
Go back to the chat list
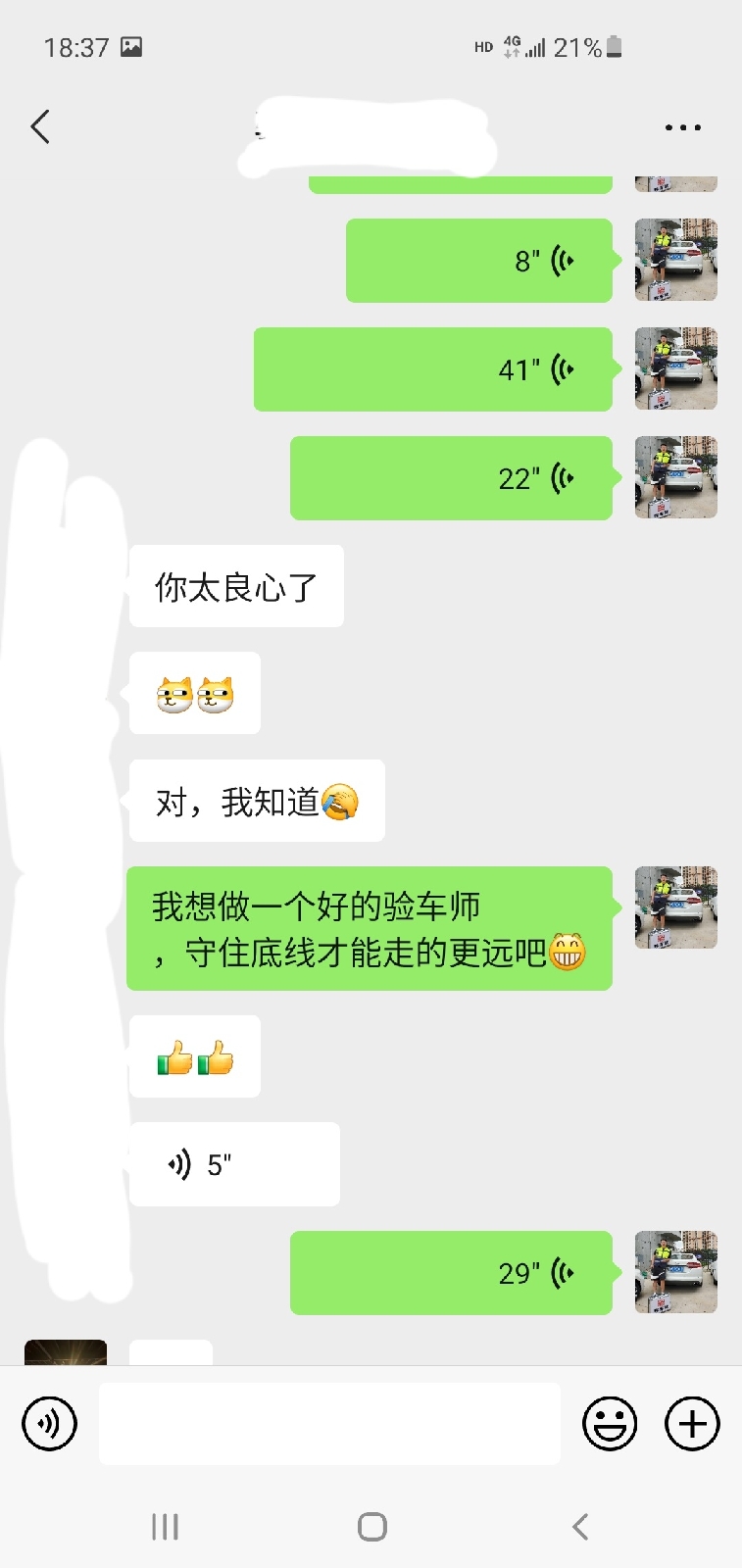40,126
